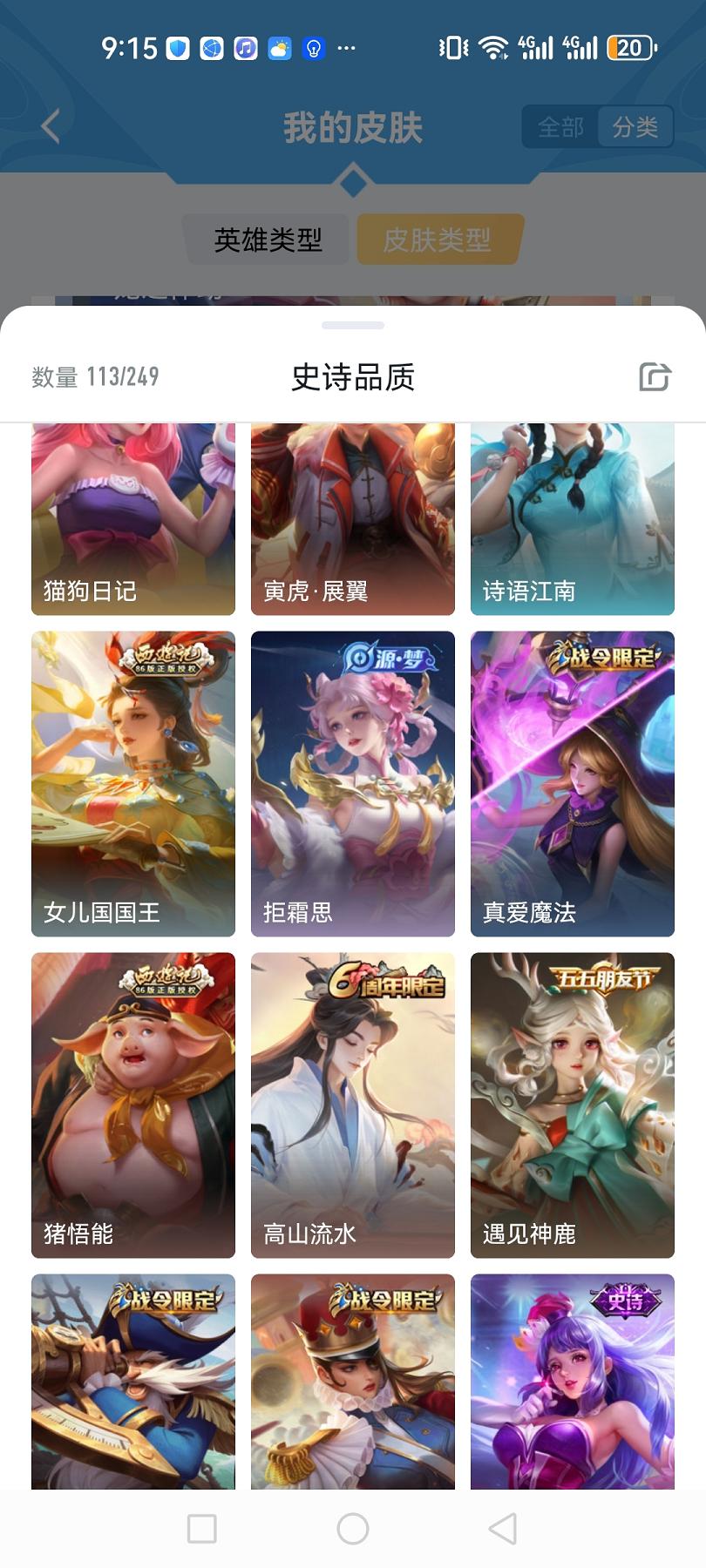Select the 英雄类型 tab
706x1568 pixels.
(268, 240)
